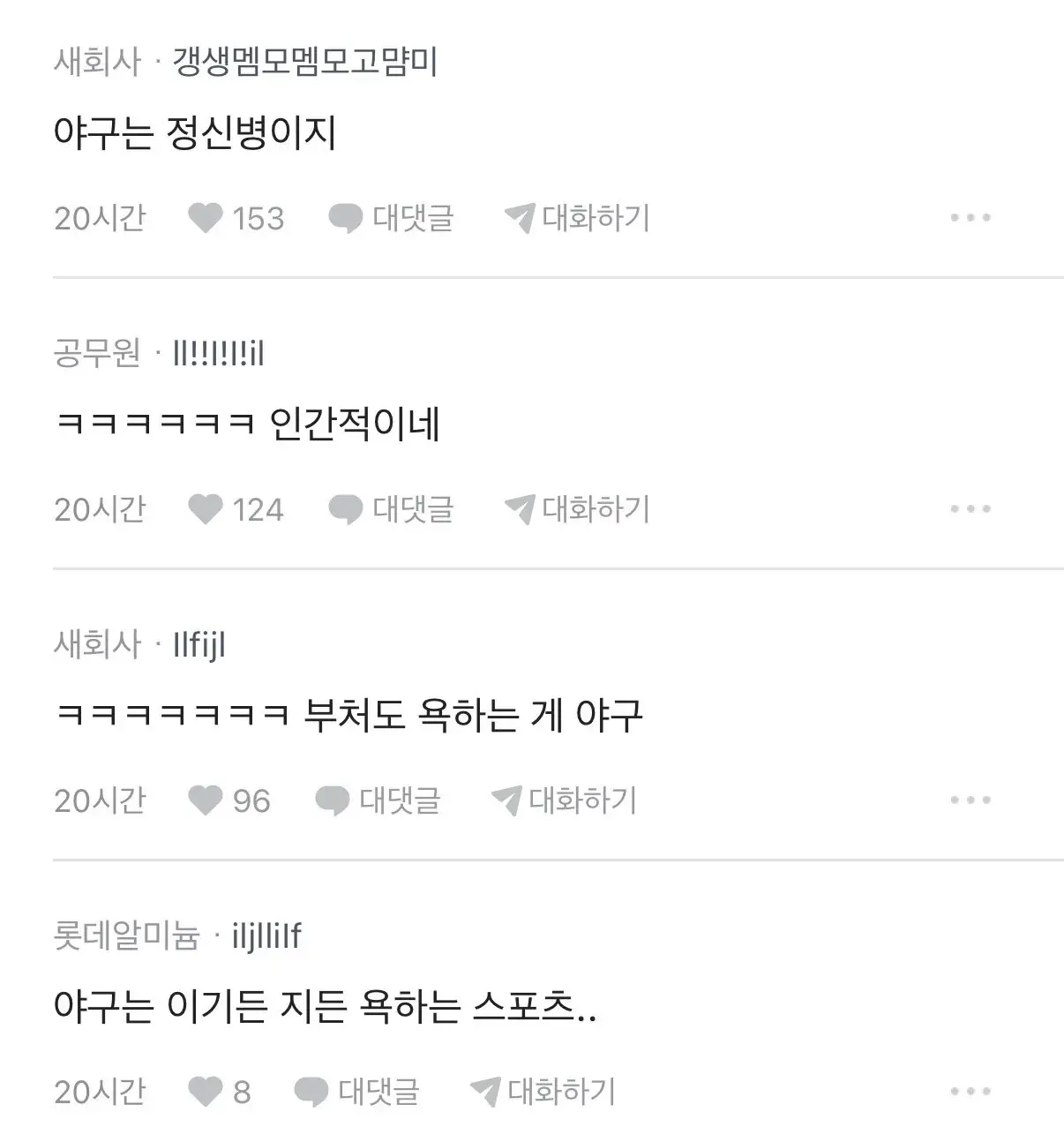Like the comment 'ㅋㅋㅋㅋㅋㅋ 인간적이네'
The image size is (1064, 1127).
click(206, 509)
